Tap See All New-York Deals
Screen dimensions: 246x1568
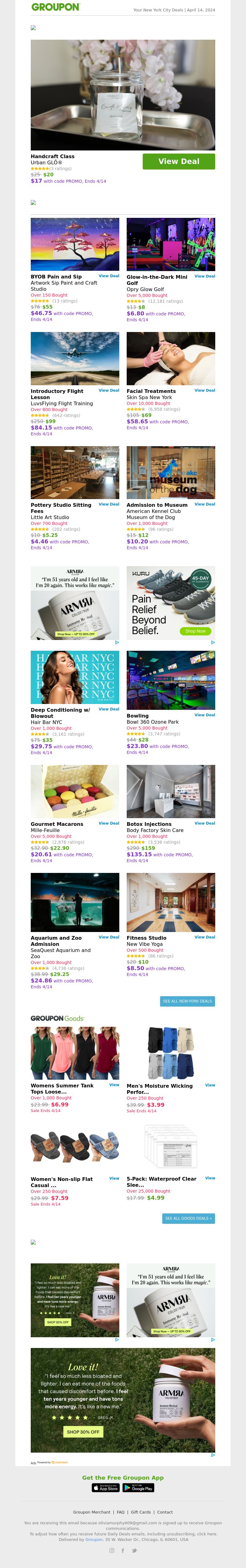[x=188, y=1001]
